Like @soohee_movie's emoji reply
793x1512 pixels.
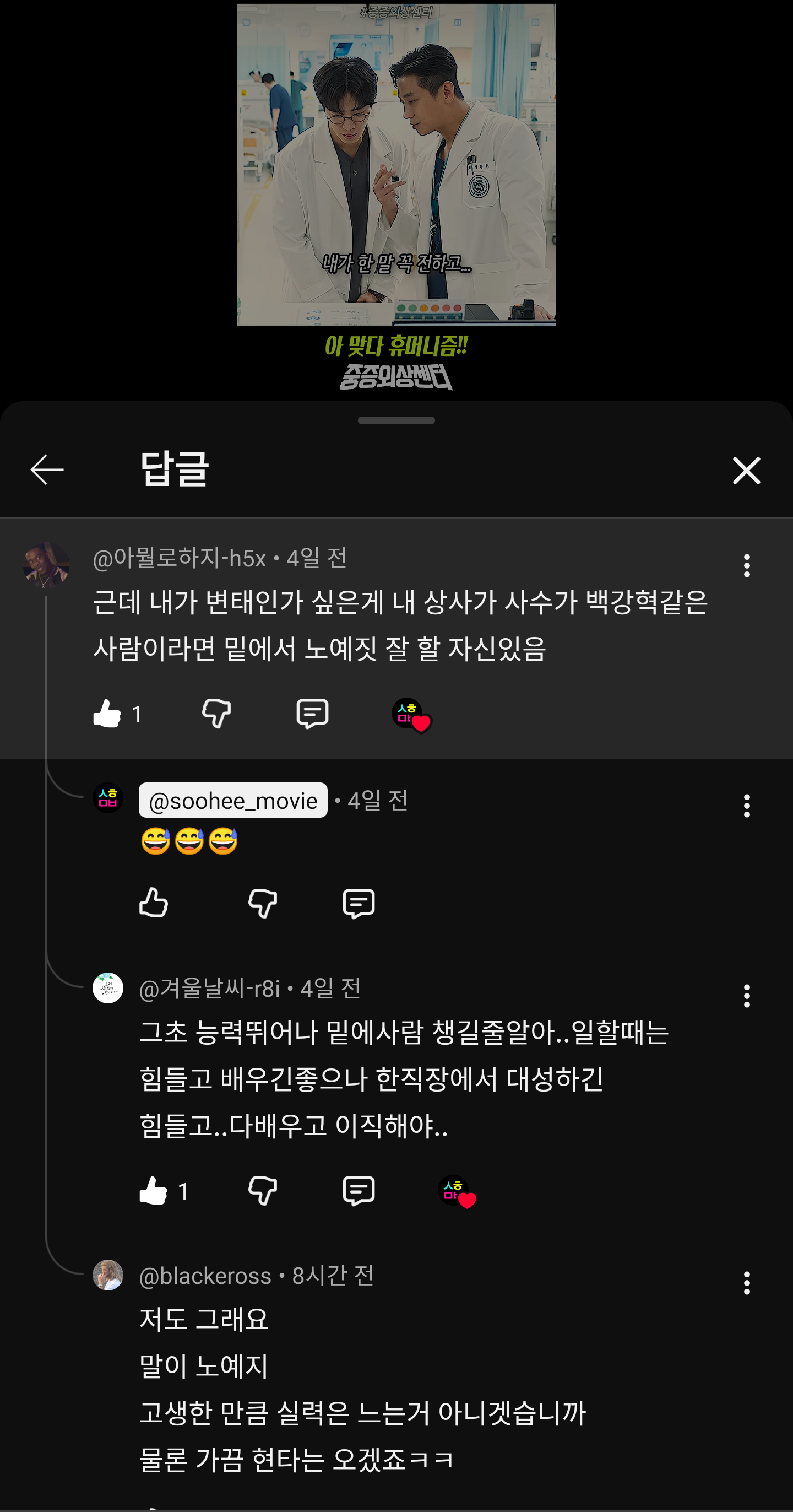(154, 903)
